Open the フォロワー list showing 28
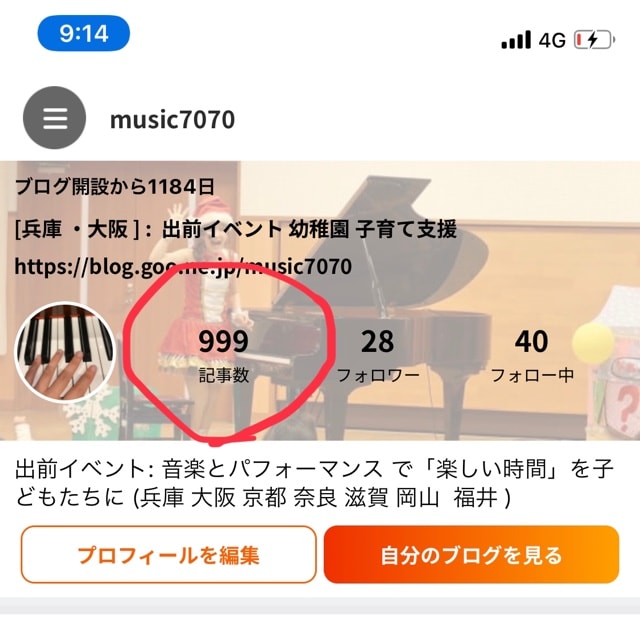Image resolution: width=640 pixels, height=619 pixels. coord(377,355)
